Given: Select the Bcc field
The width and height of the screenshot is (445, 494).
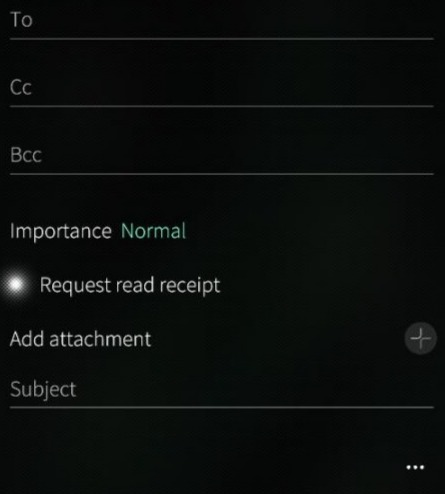Looking at the screenshot, I should (222, 156).
